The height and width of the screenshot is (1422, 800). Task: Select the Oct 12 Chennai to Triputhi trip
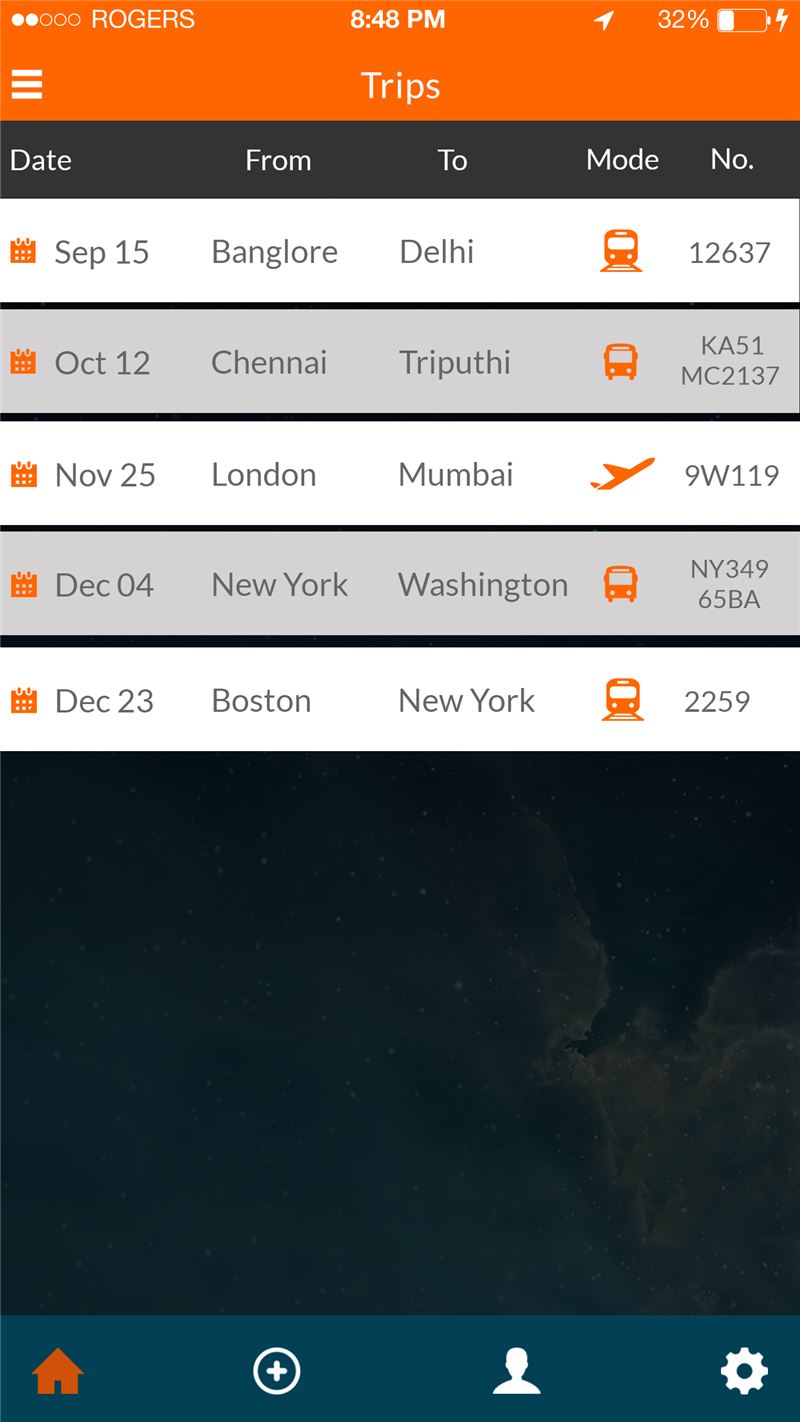coord(400,362)
